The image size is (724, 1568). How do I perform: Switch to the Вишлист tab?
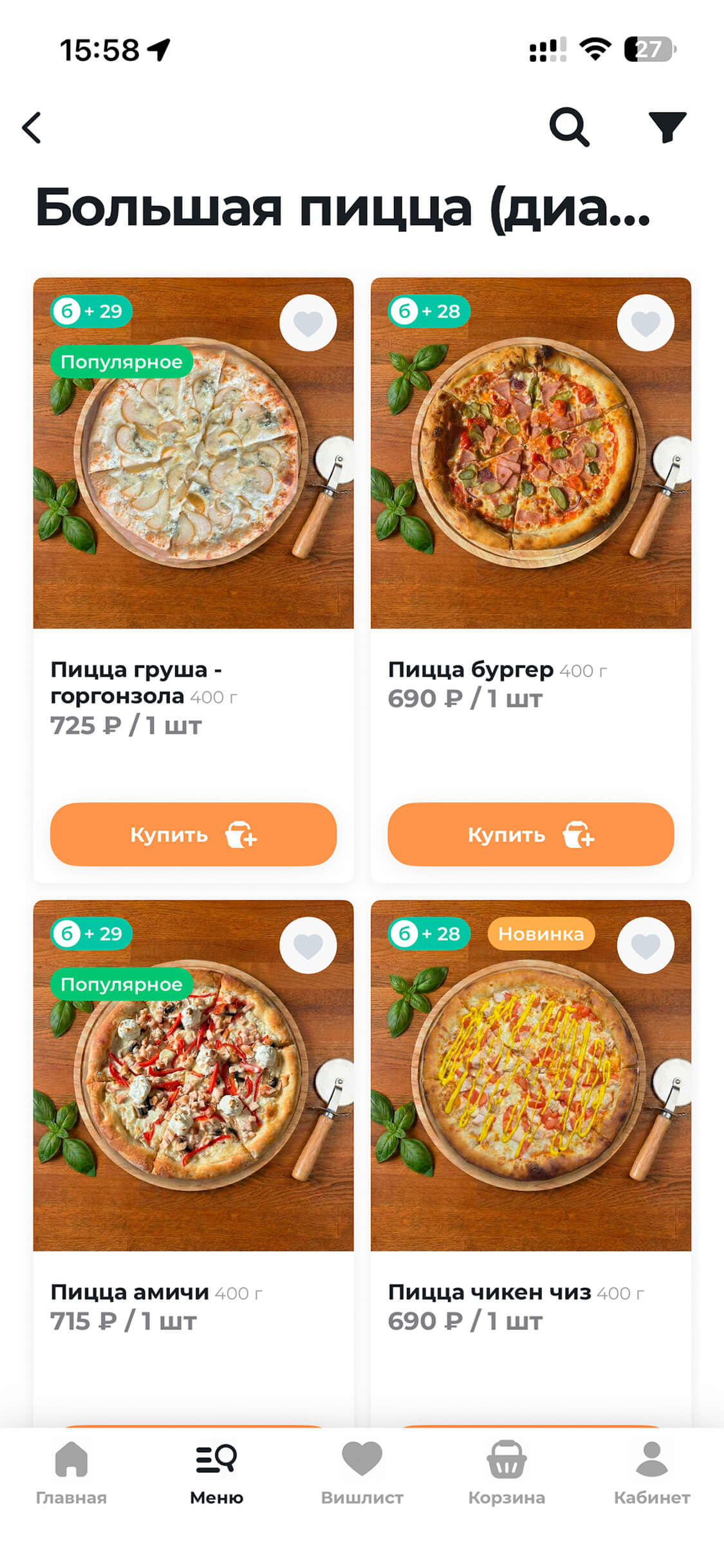tap(362, 1473)
